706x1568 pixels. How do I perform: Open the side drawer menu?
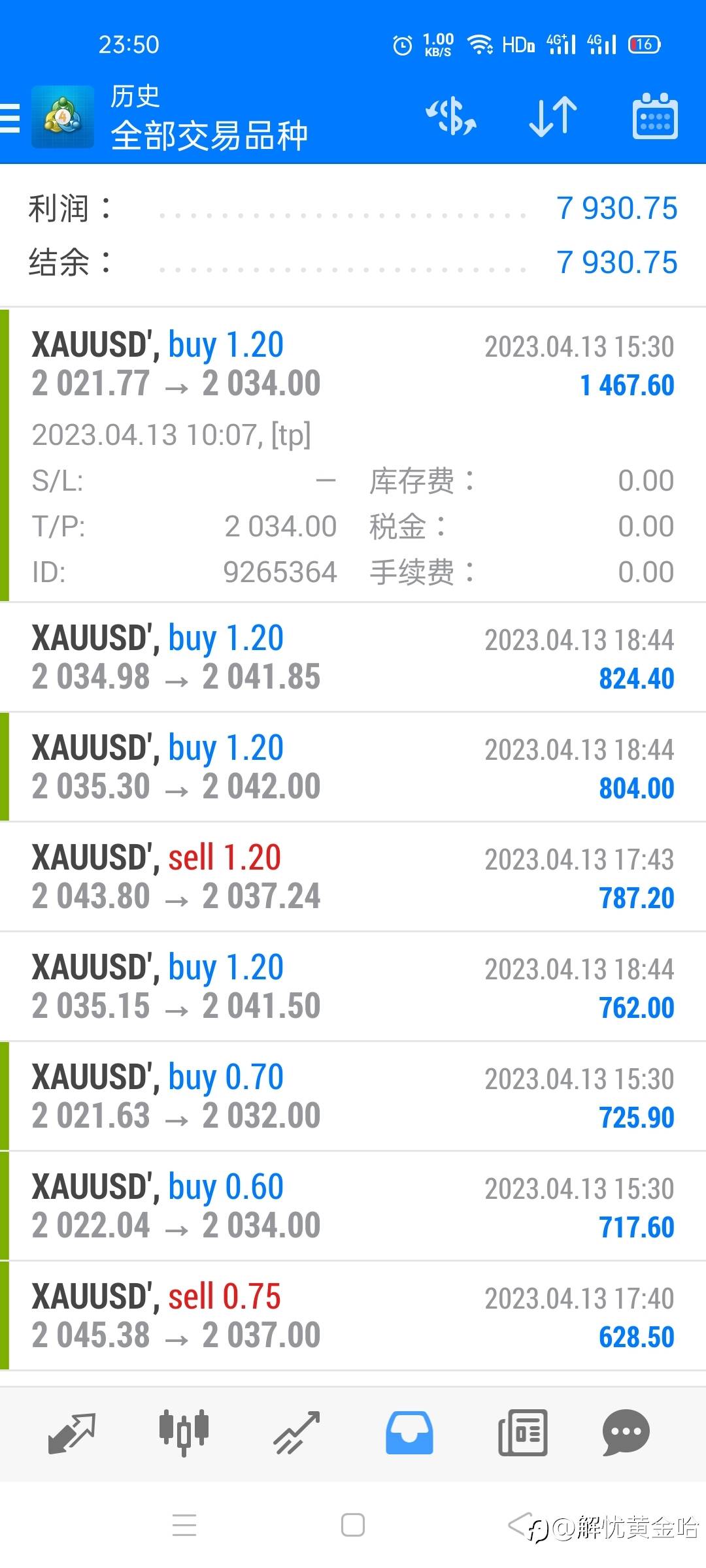pyautogui.click(x=10, y=118)
